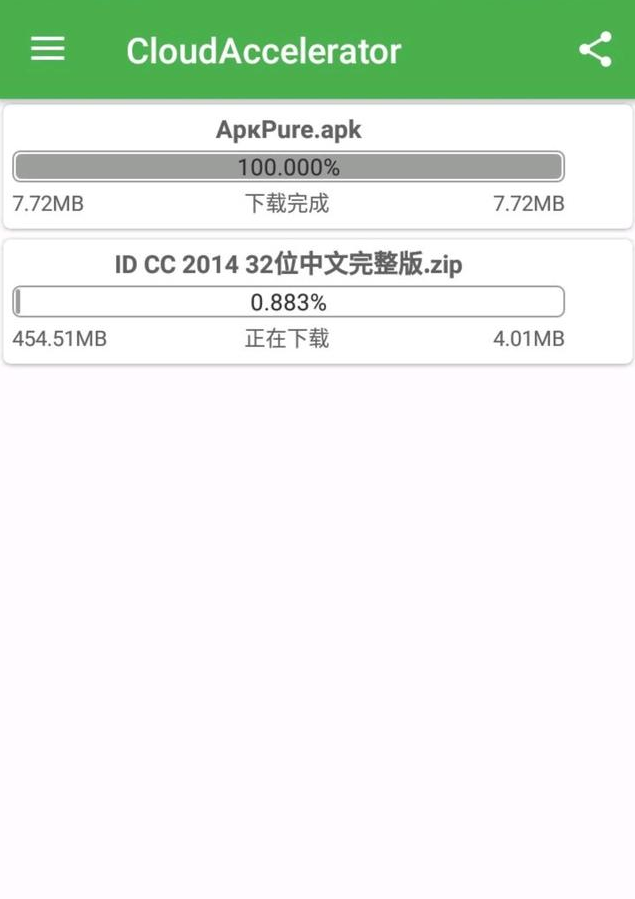Select the ID CC 2014 zip download card

[x=288, y=265]
